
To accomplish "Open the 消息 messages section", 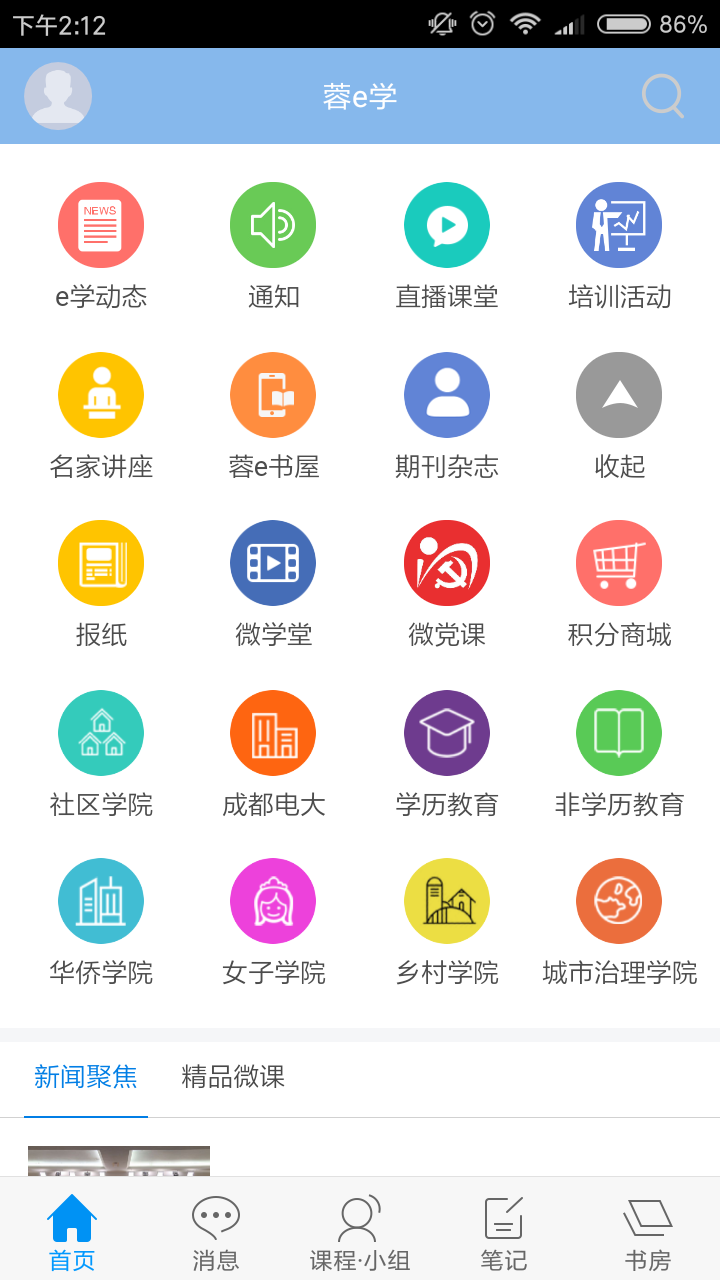I will pos(214,1230).
